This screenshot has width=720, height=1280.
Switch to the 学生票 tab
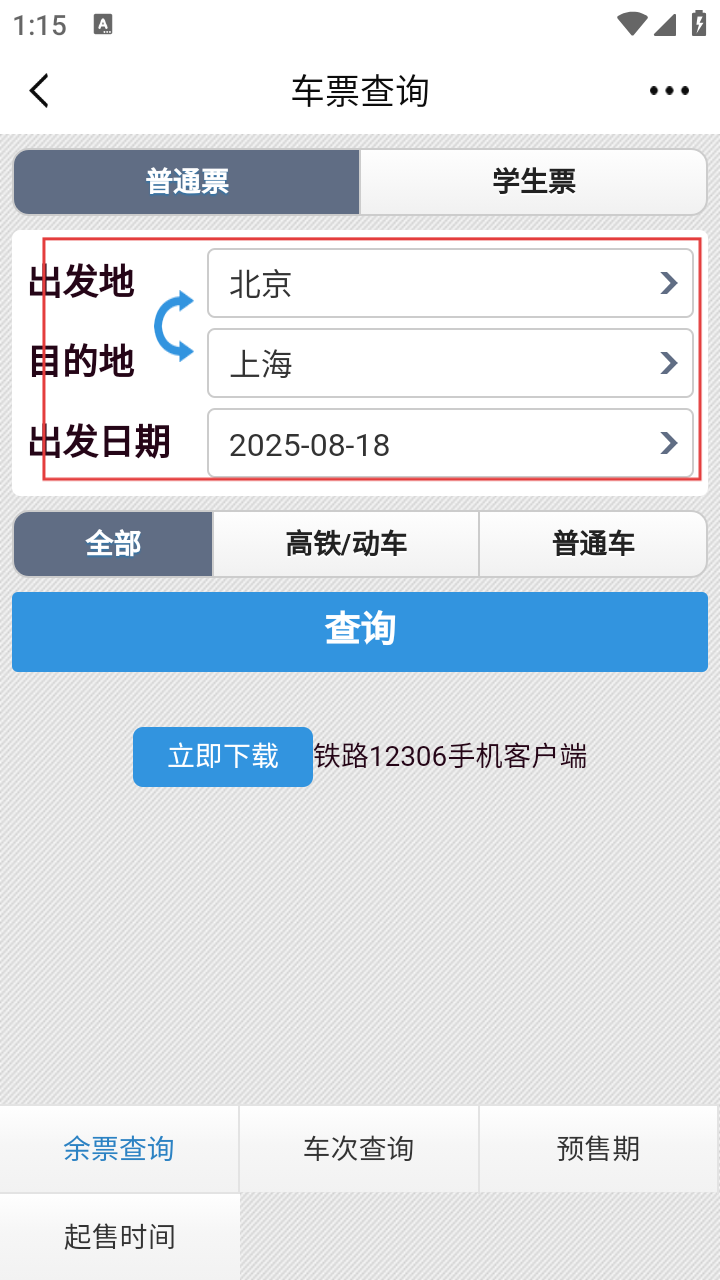click(x=533, y=182)
